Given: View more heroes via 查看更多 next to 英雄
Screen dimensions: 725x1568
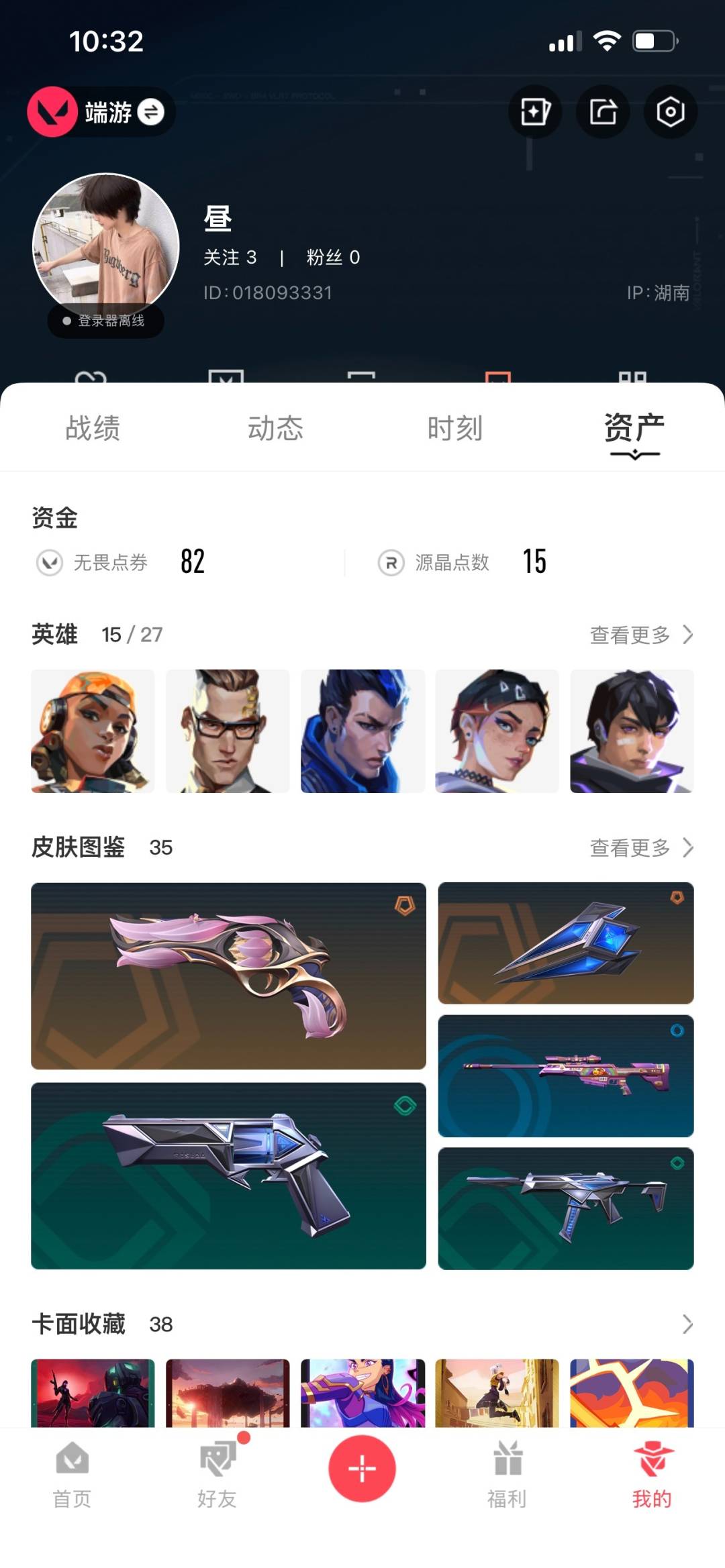Looking at the screenshot, I should point(641,635).
